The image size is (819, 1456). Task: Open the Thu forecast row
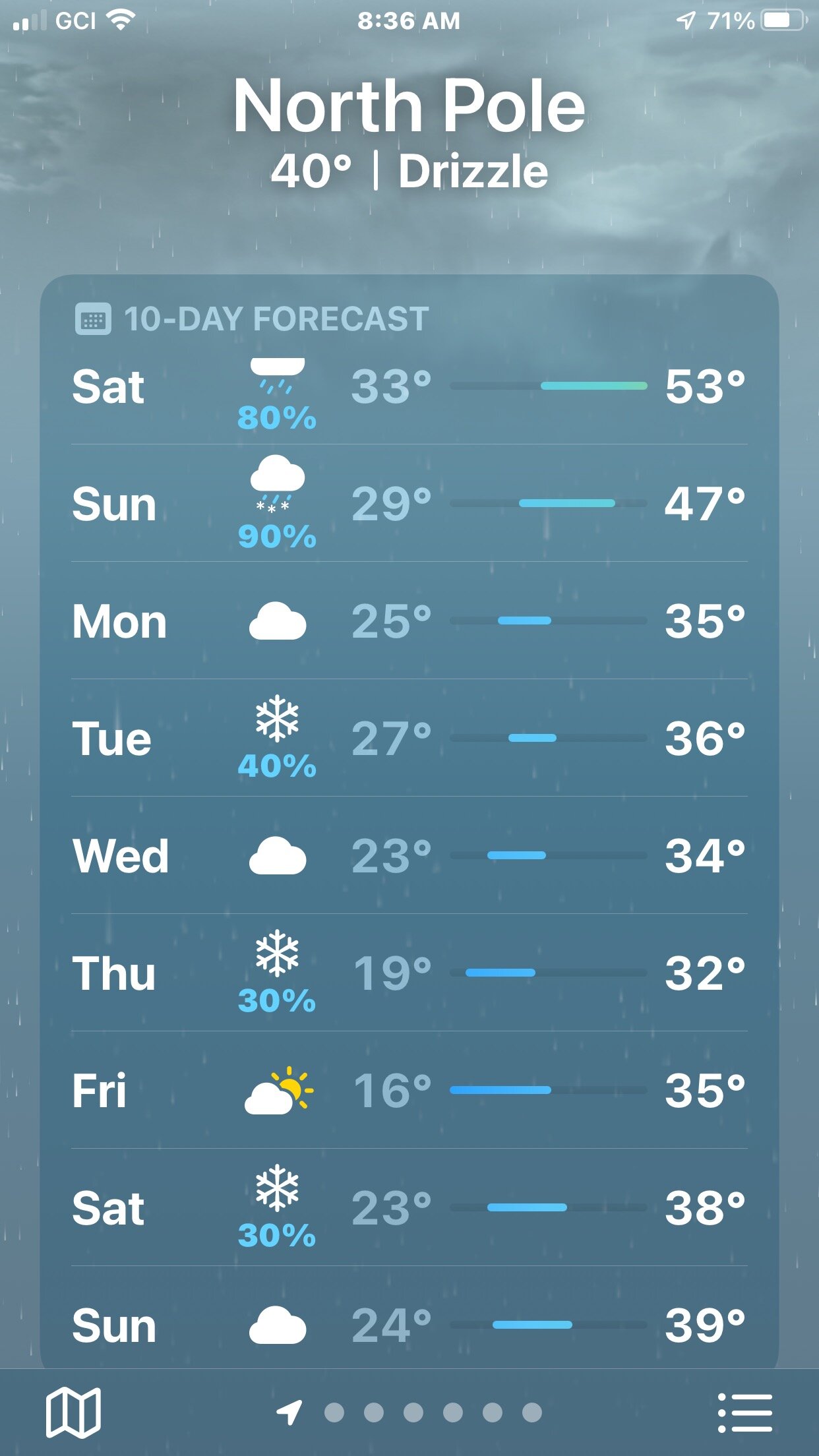[x=409, y=973]
